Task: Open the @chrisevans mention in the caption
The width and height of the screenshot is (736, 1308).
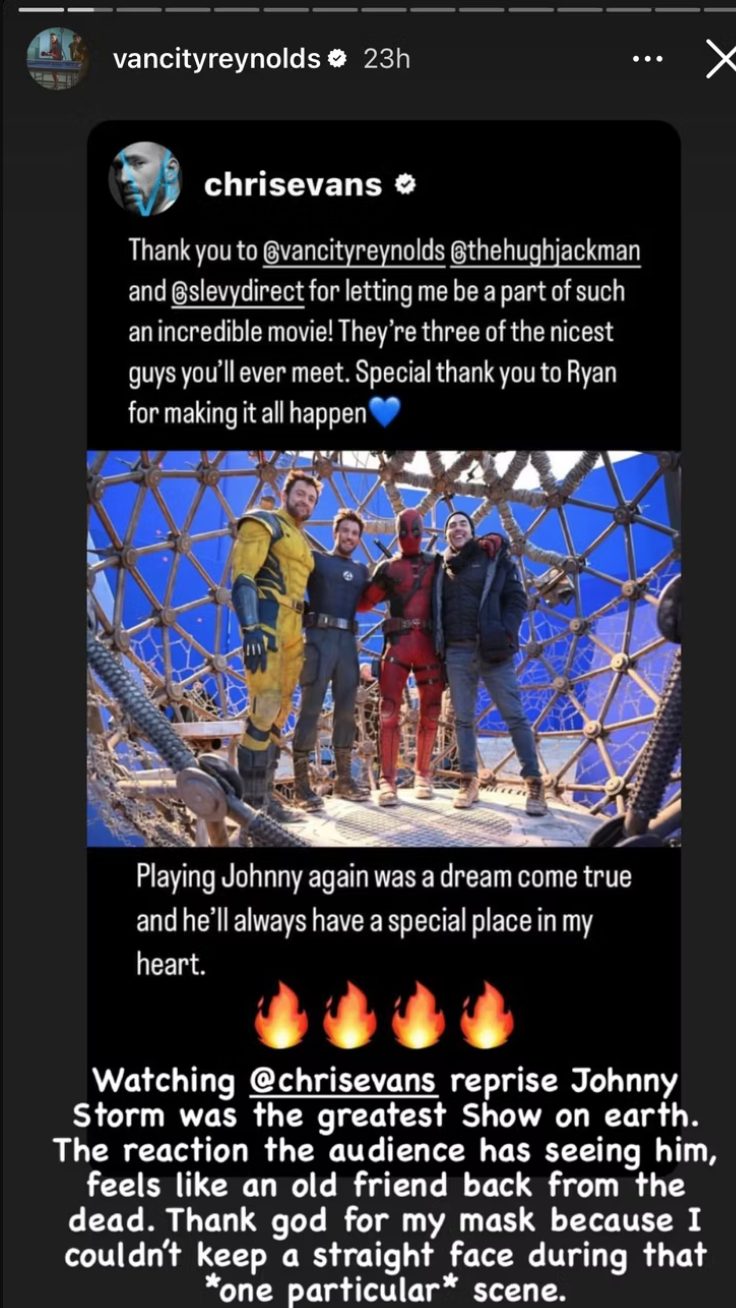Action: 343,1081
